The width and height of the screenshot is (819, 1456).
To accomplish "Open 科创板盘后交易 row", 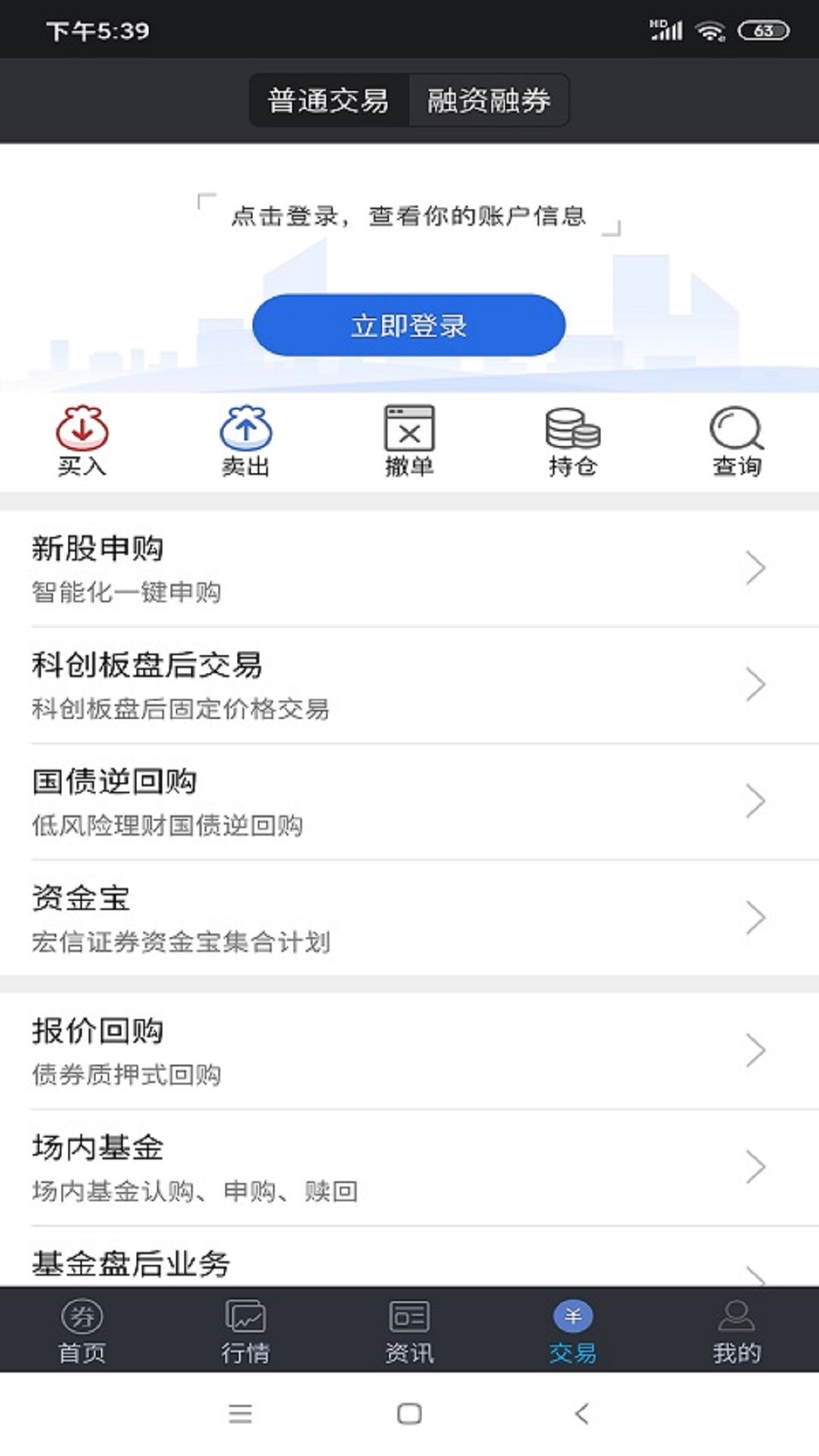I will (409, 686).
